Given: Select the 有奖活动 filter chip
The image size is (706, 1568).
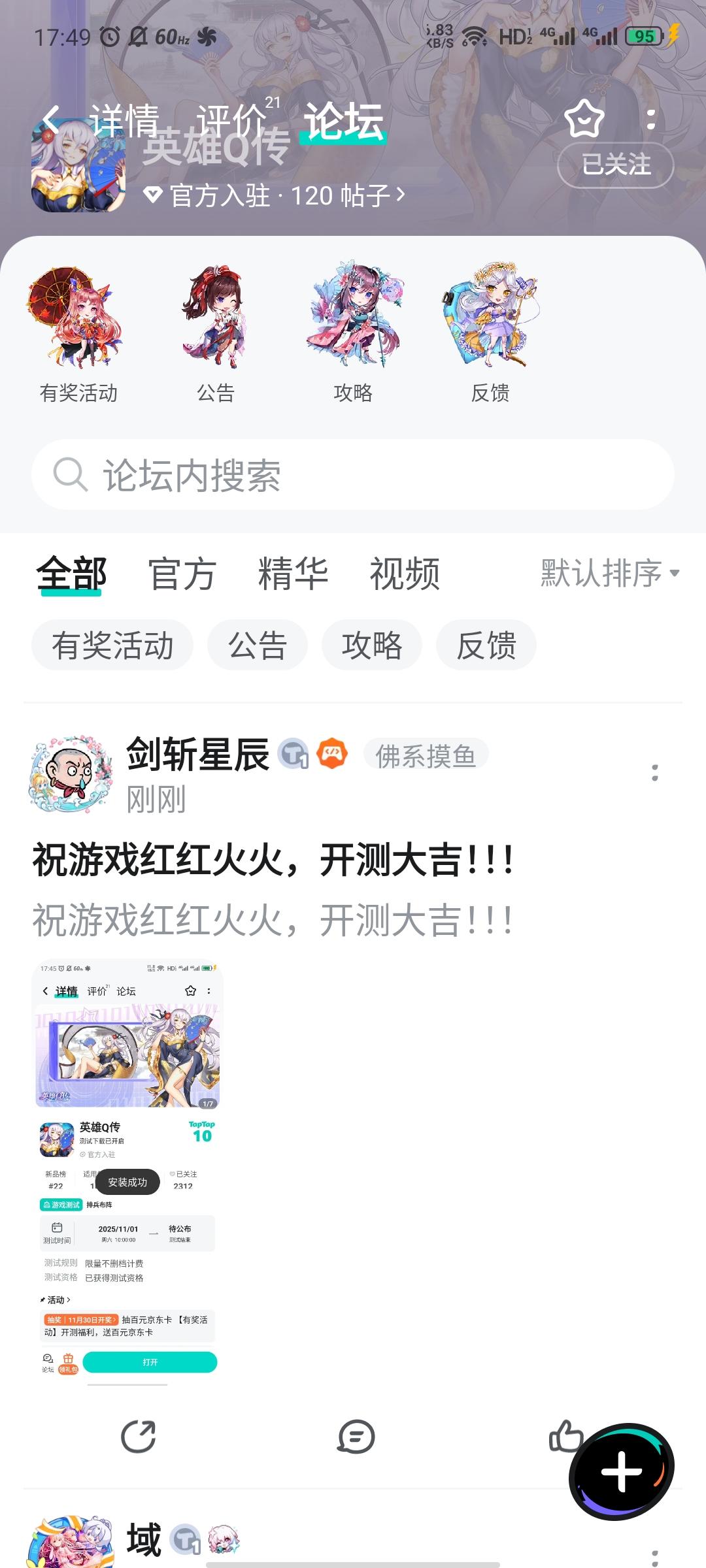Looking at the screenshot, I should coord(112,644).
